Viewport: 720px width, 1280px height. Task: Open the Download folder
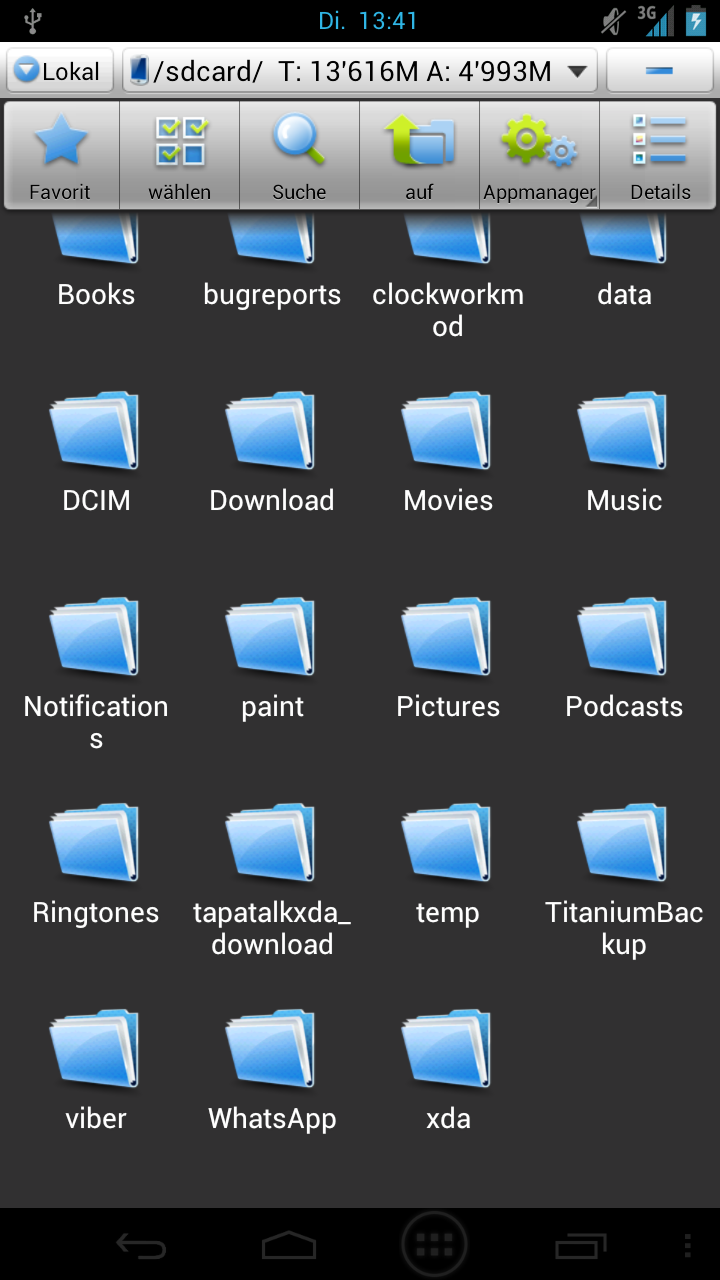[272, 452]
